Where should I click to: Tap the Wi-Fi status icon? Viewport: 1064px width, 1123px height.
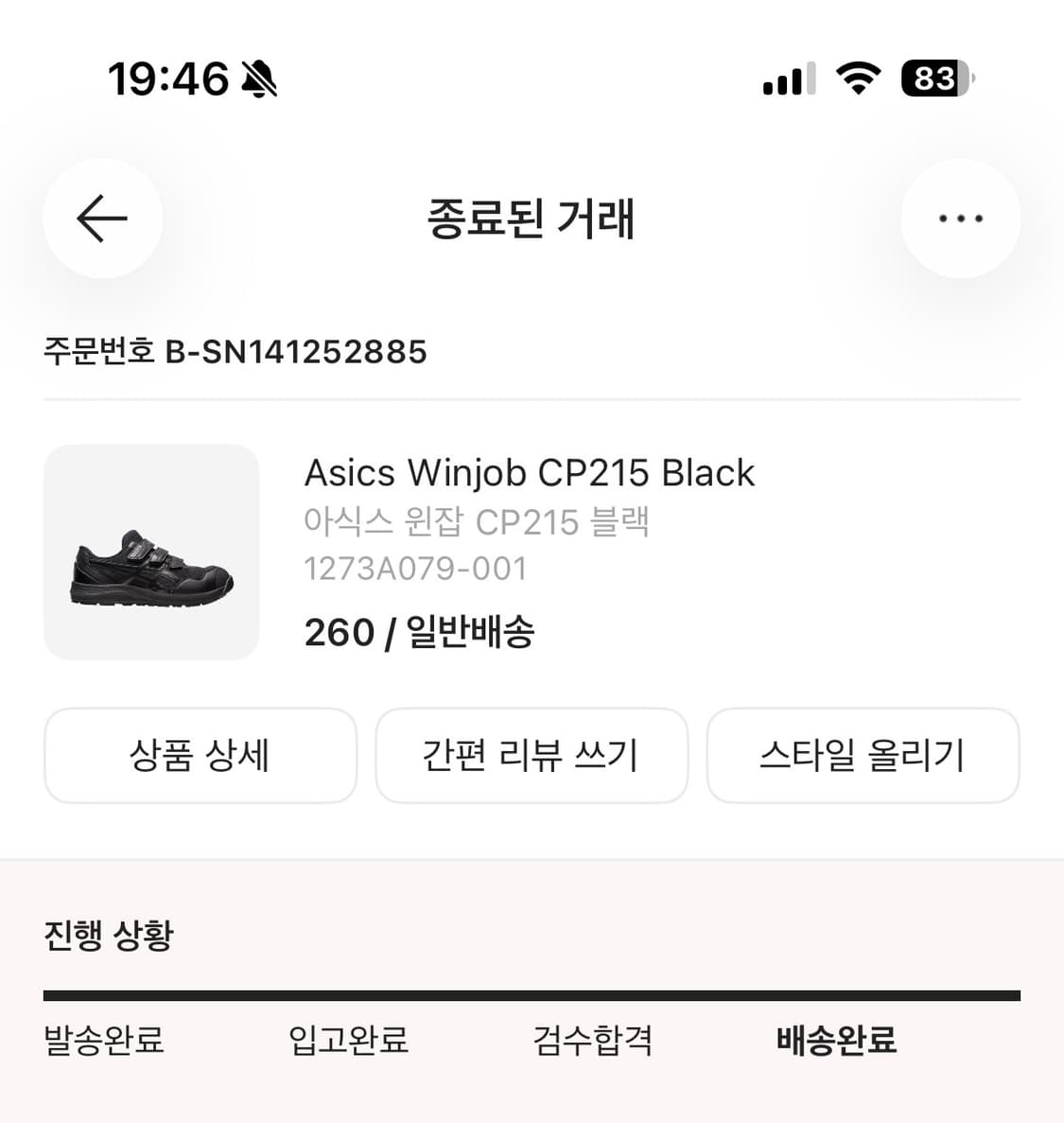856,79
